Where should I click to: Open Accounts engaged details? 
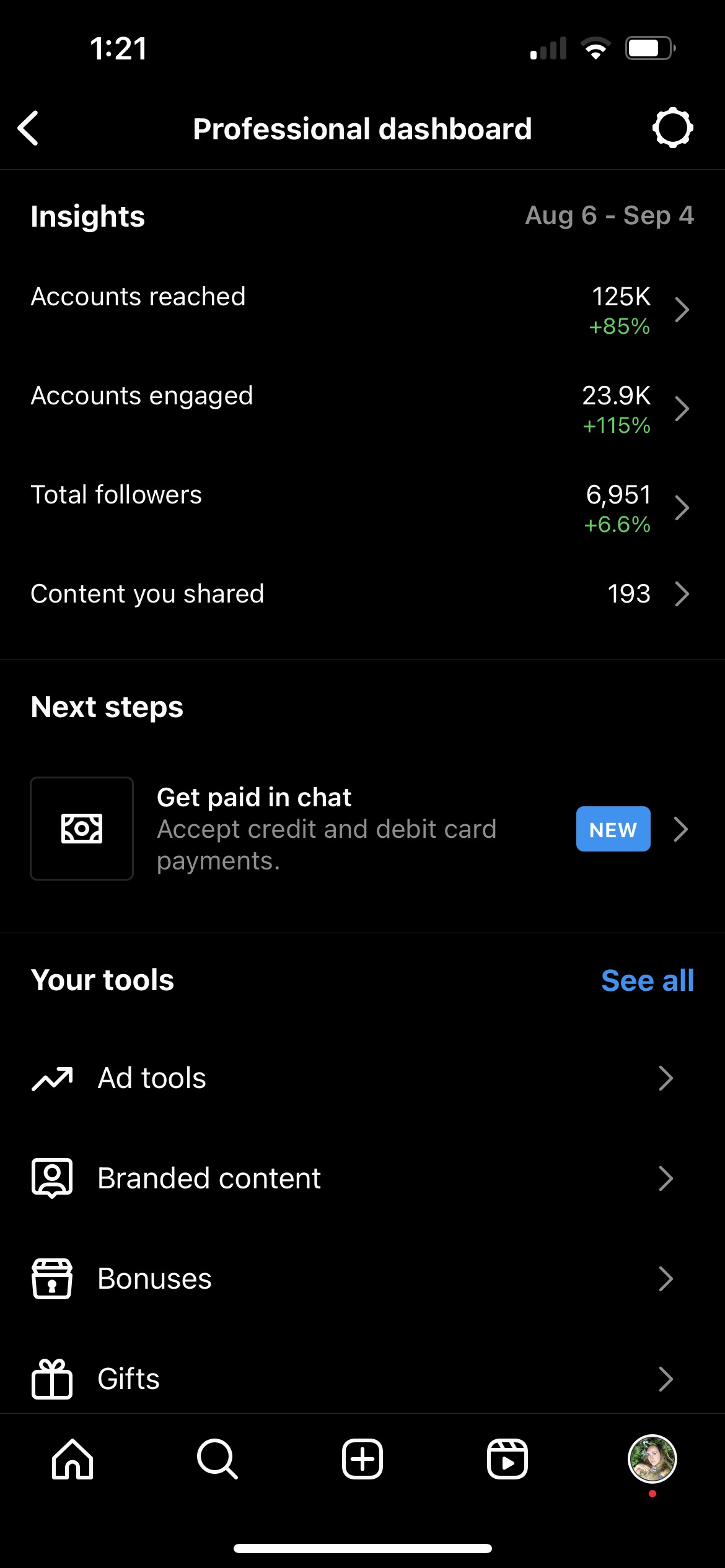pyautogui.click(x=362, y=409)
